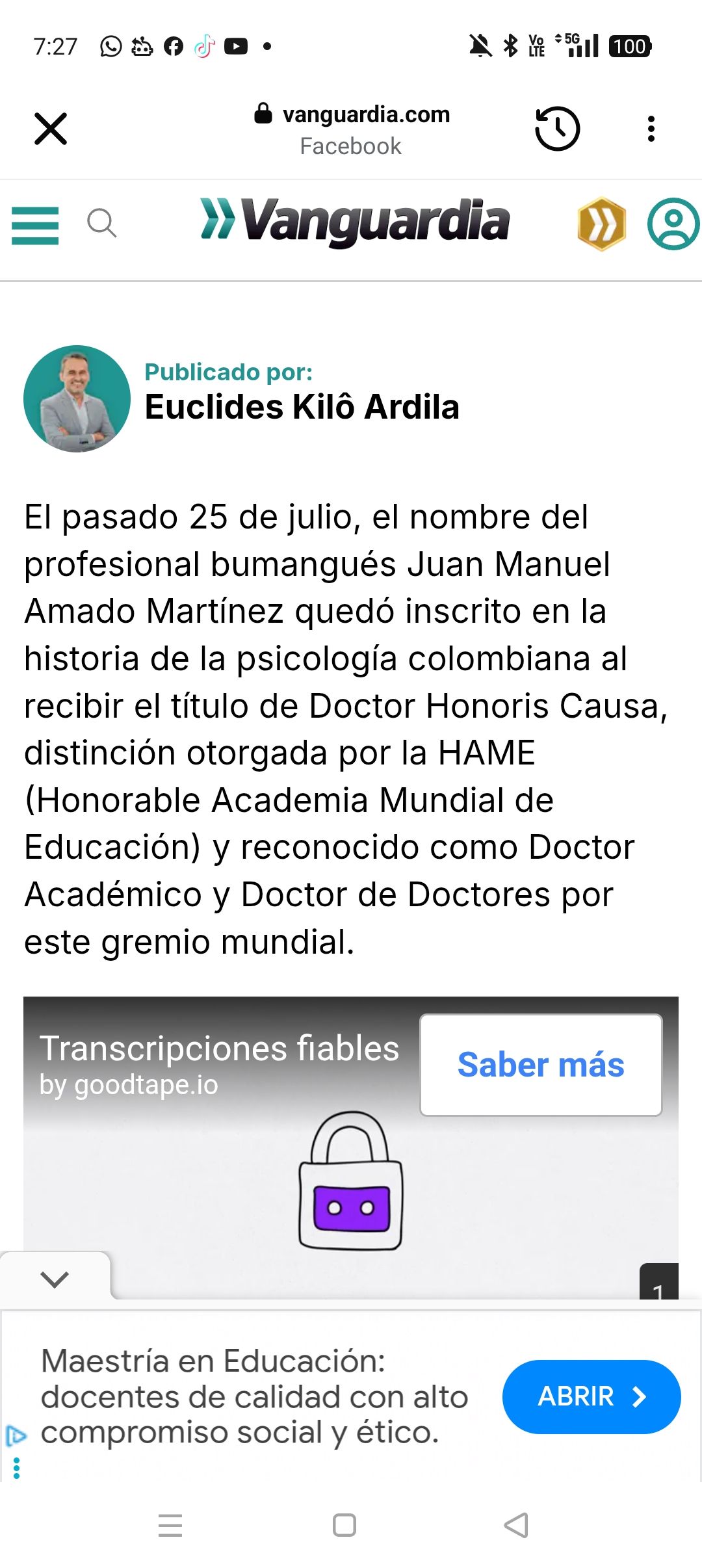Tap the author's profile photo
The height and width of the screenshot is (1568, 702).
[77, 400]
